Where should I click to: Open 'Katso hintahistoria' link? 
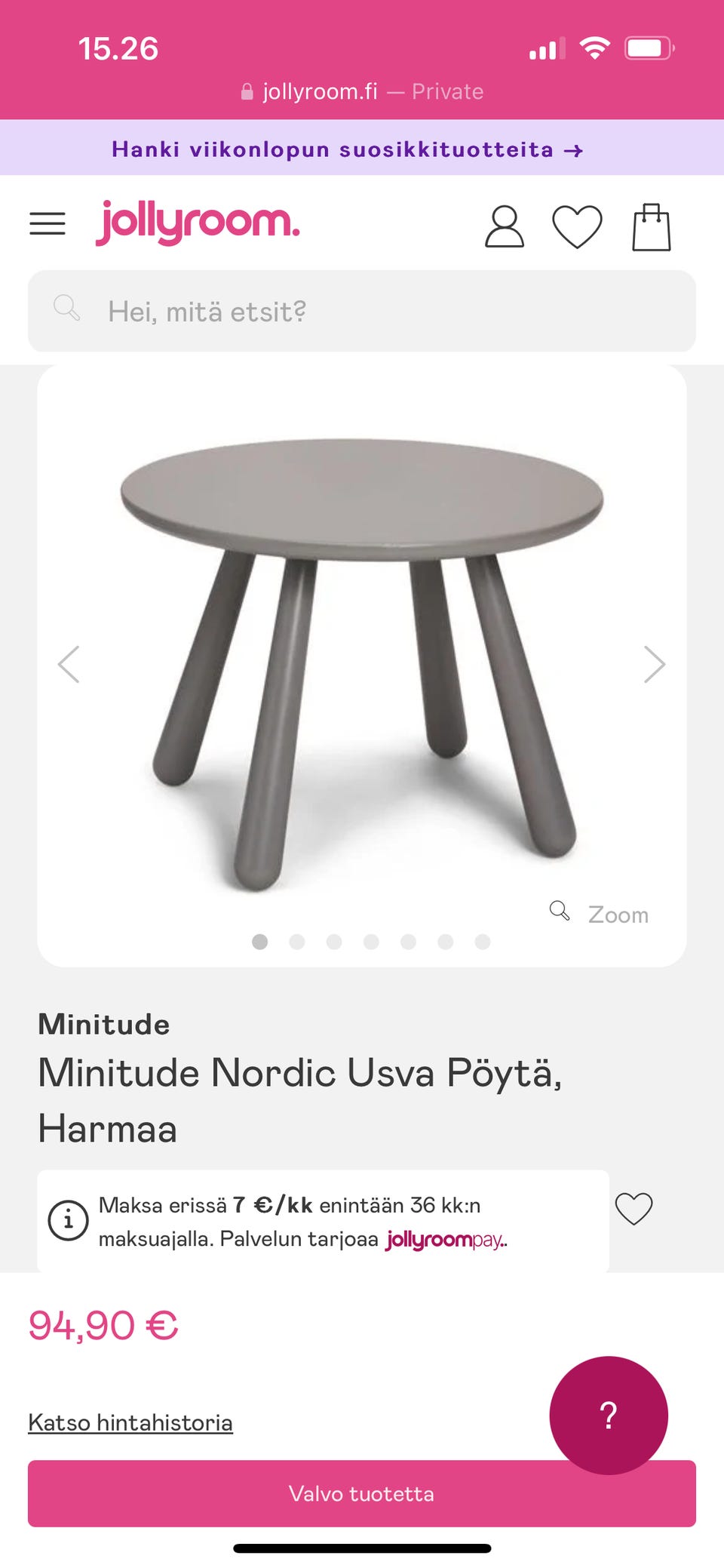[130, 1422]
